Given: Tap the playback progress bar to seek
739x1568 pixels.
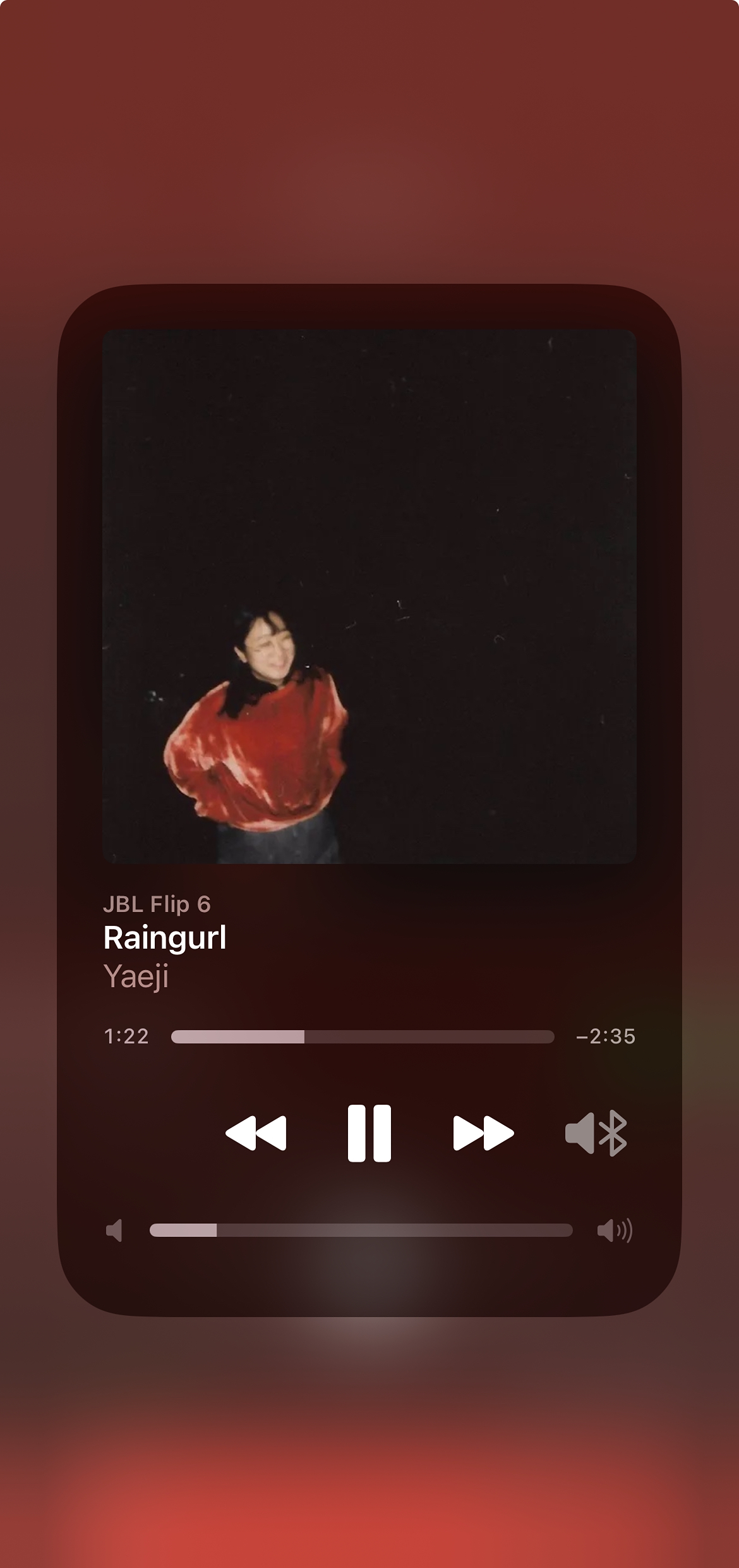Looking at the screenshot, I should pyautogui.click(x=363, y=1036).
